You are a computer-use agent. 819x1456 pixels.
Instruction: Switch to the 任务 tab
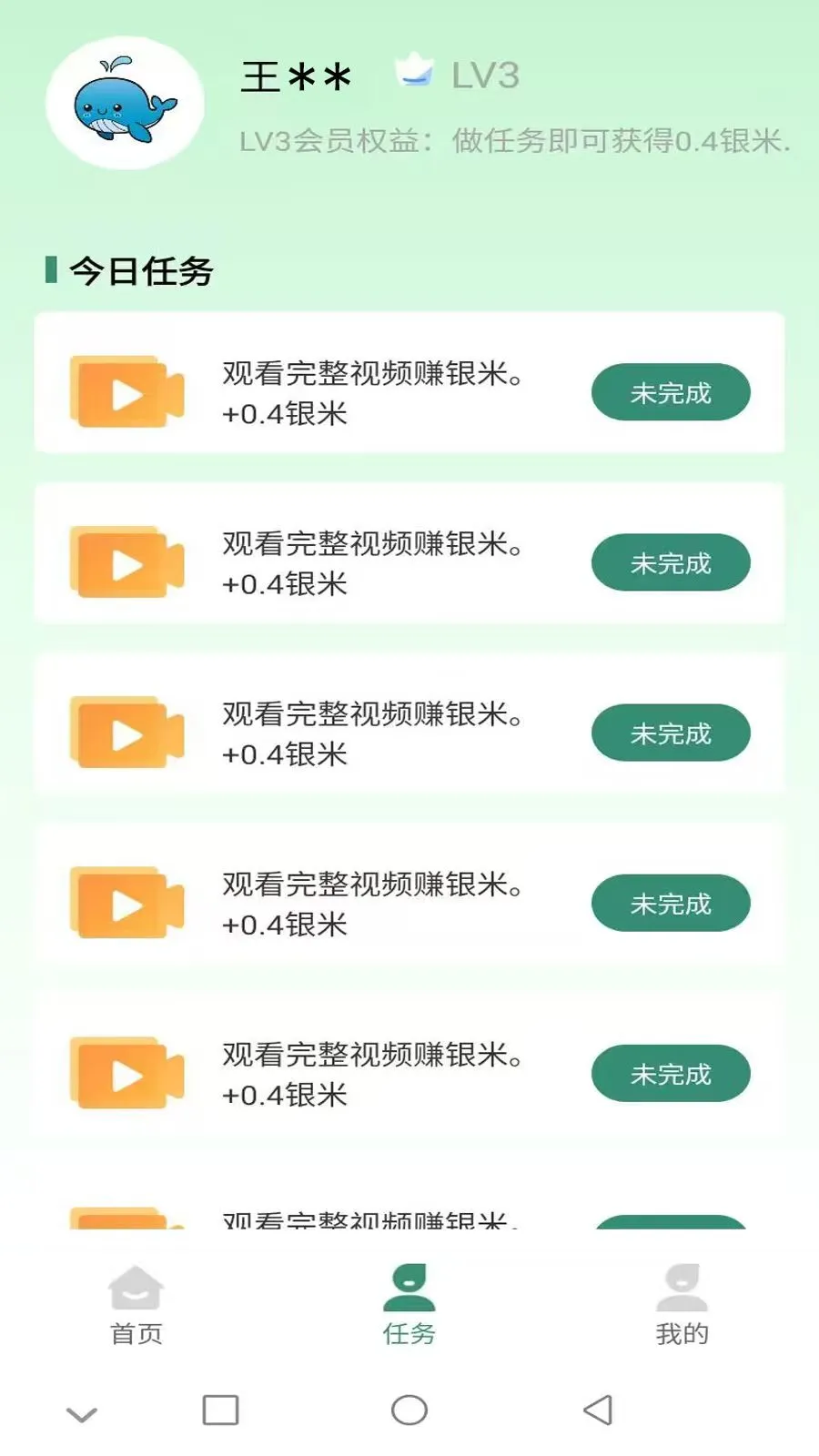pos(409,1308)
